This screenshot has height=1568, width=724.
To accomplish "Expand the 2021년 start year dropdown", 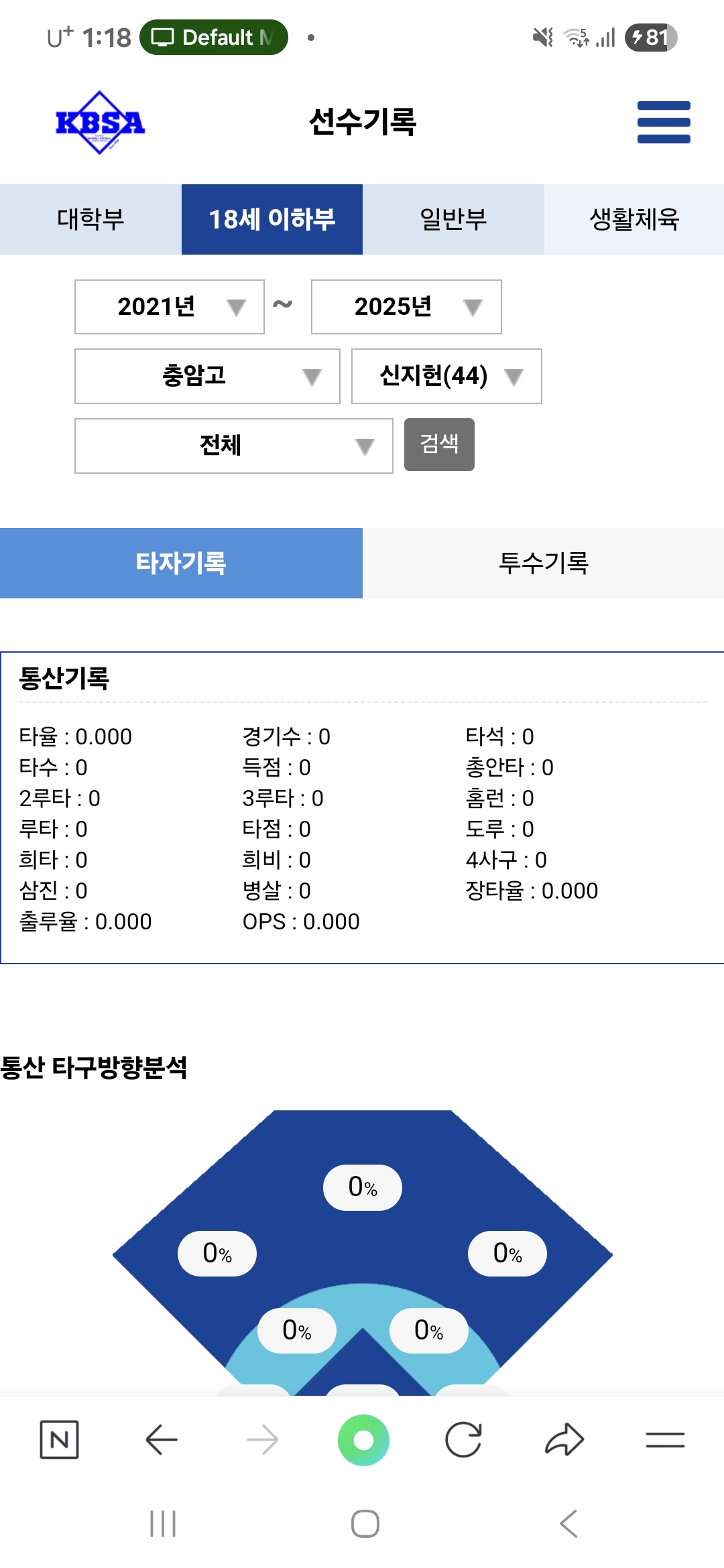I will tap(170, 307).
